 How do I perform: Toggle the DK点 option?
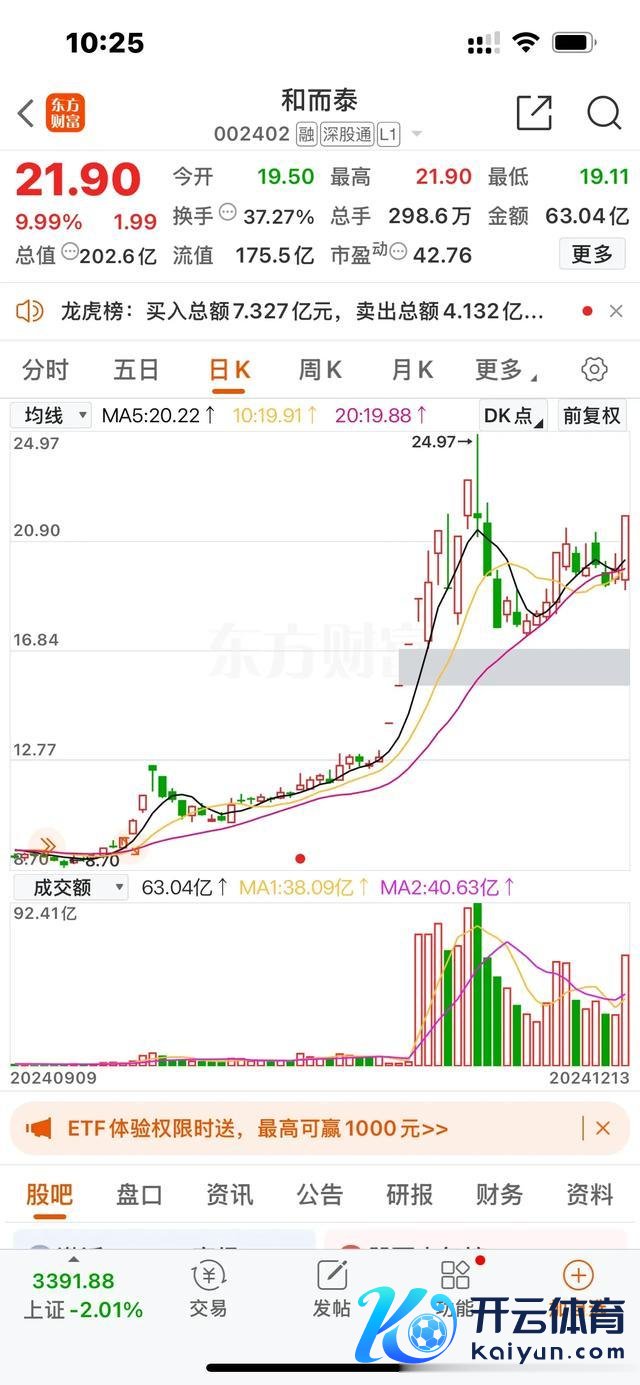point(514,415)
